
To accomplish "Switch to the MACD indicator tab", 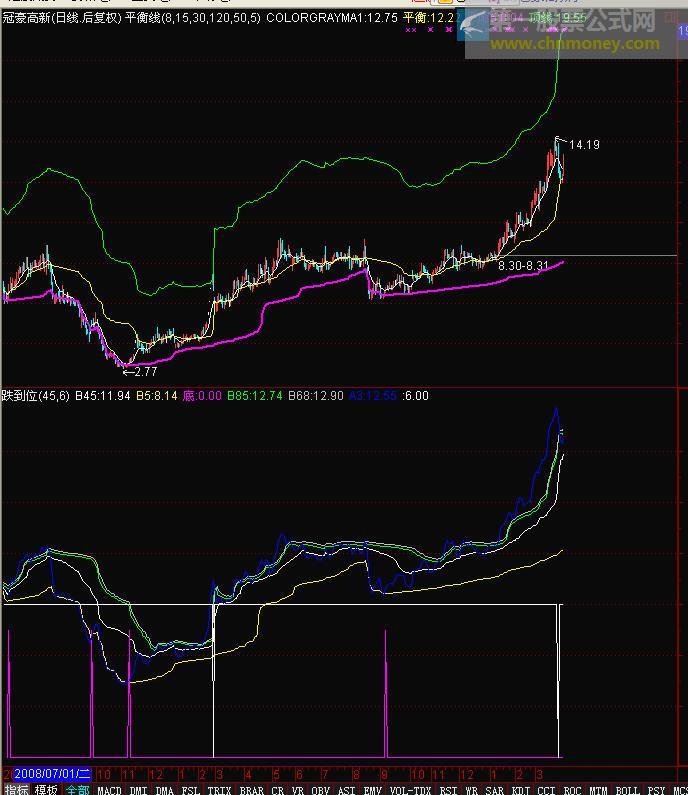I will pyautogui.click(x=109, y=789).
